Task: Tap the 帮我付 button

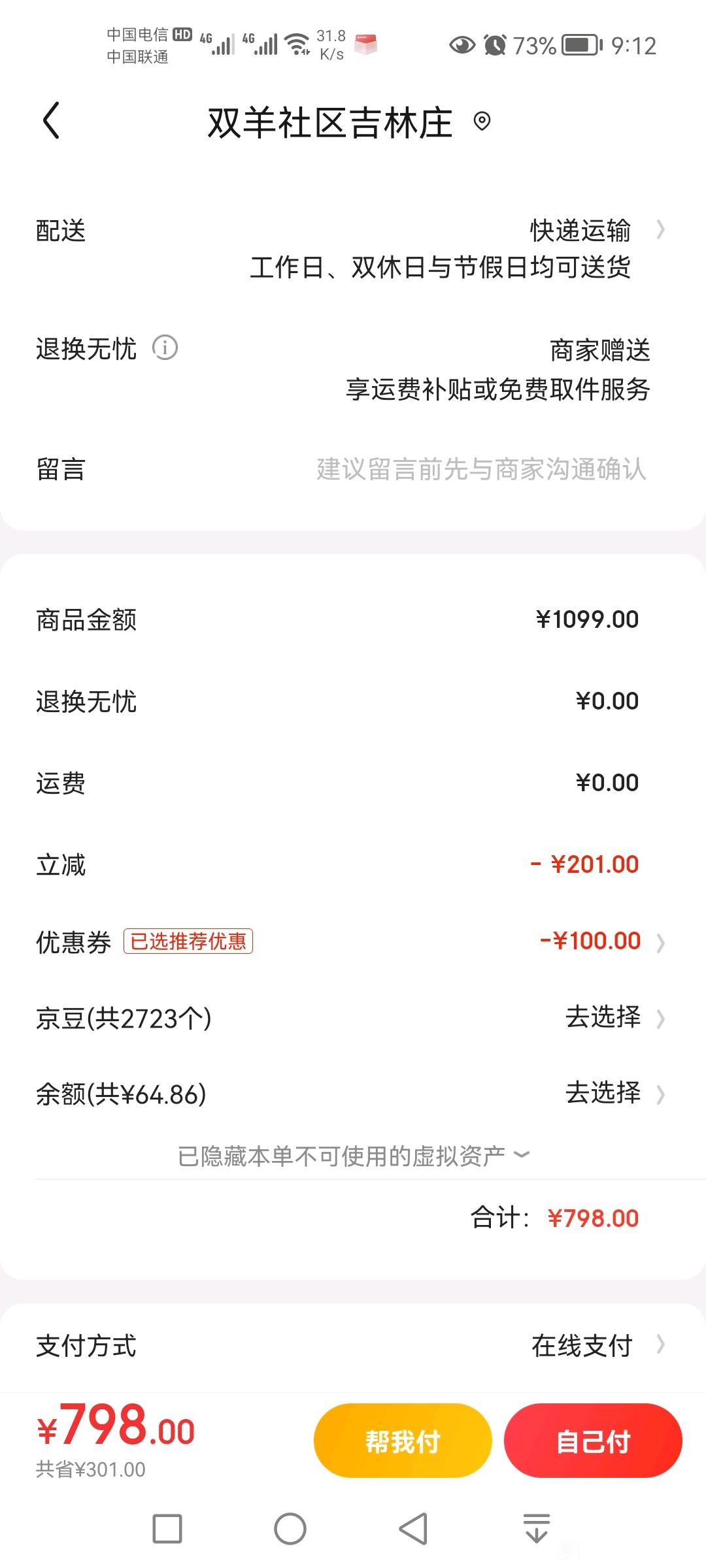Action: tap(403, 1441)
